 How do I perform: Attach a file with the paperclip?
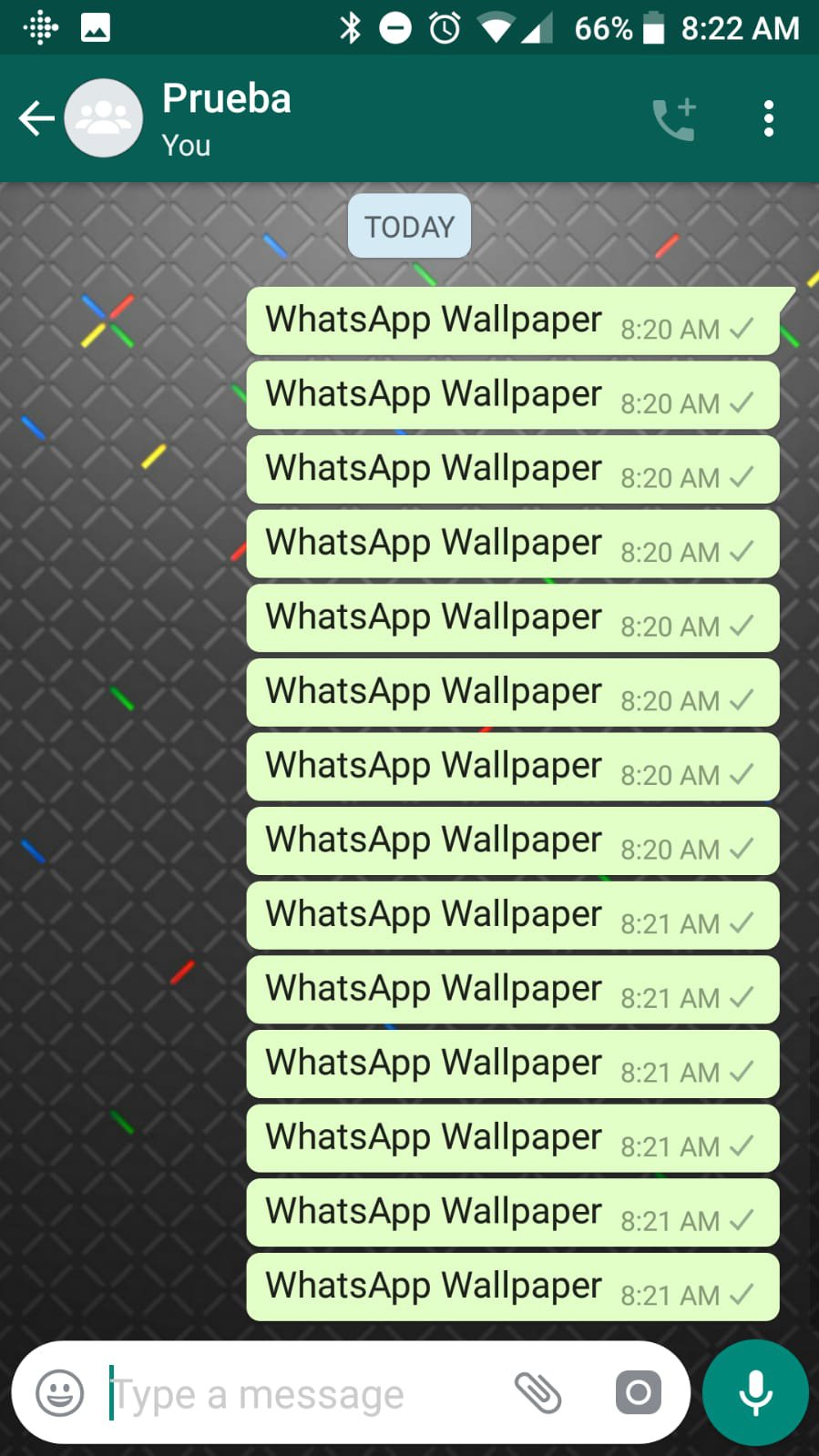(x=538, y=1392)
